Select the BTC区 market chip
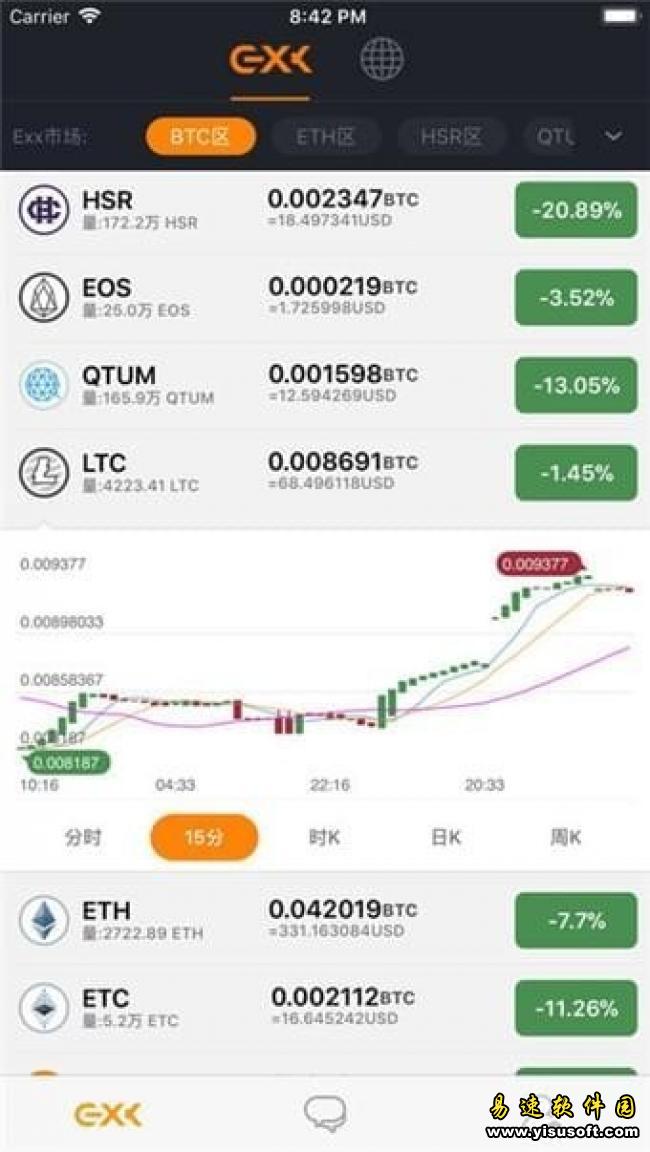The width and height of the screenshot is (650, 1152). (x=200, y=137)
